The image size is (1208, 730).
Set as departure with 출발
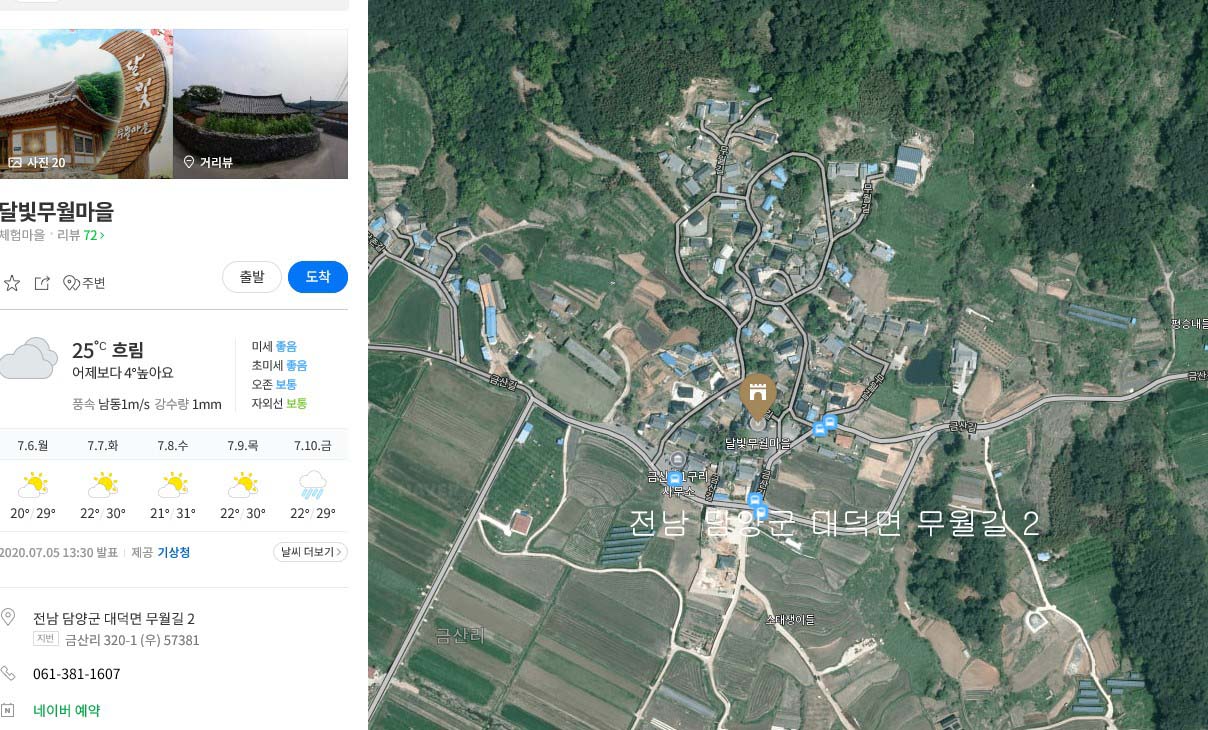pos(252,277)
